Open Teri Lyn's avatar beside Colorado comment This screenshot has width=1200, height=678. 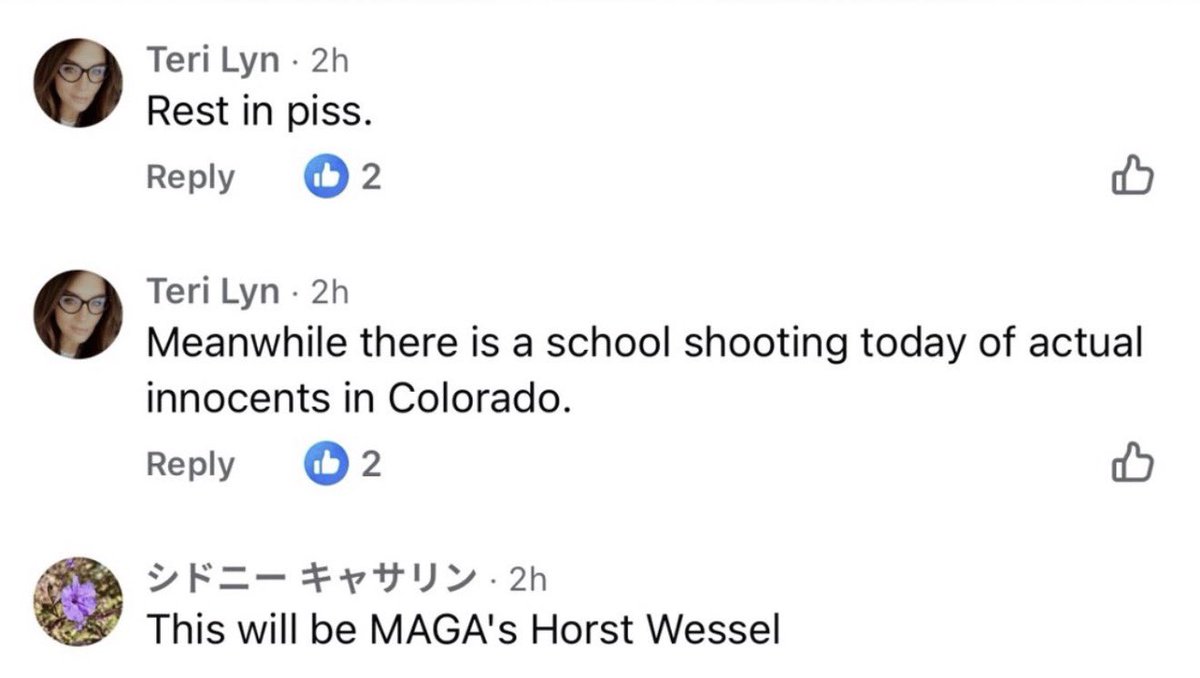tap(78, 315)
